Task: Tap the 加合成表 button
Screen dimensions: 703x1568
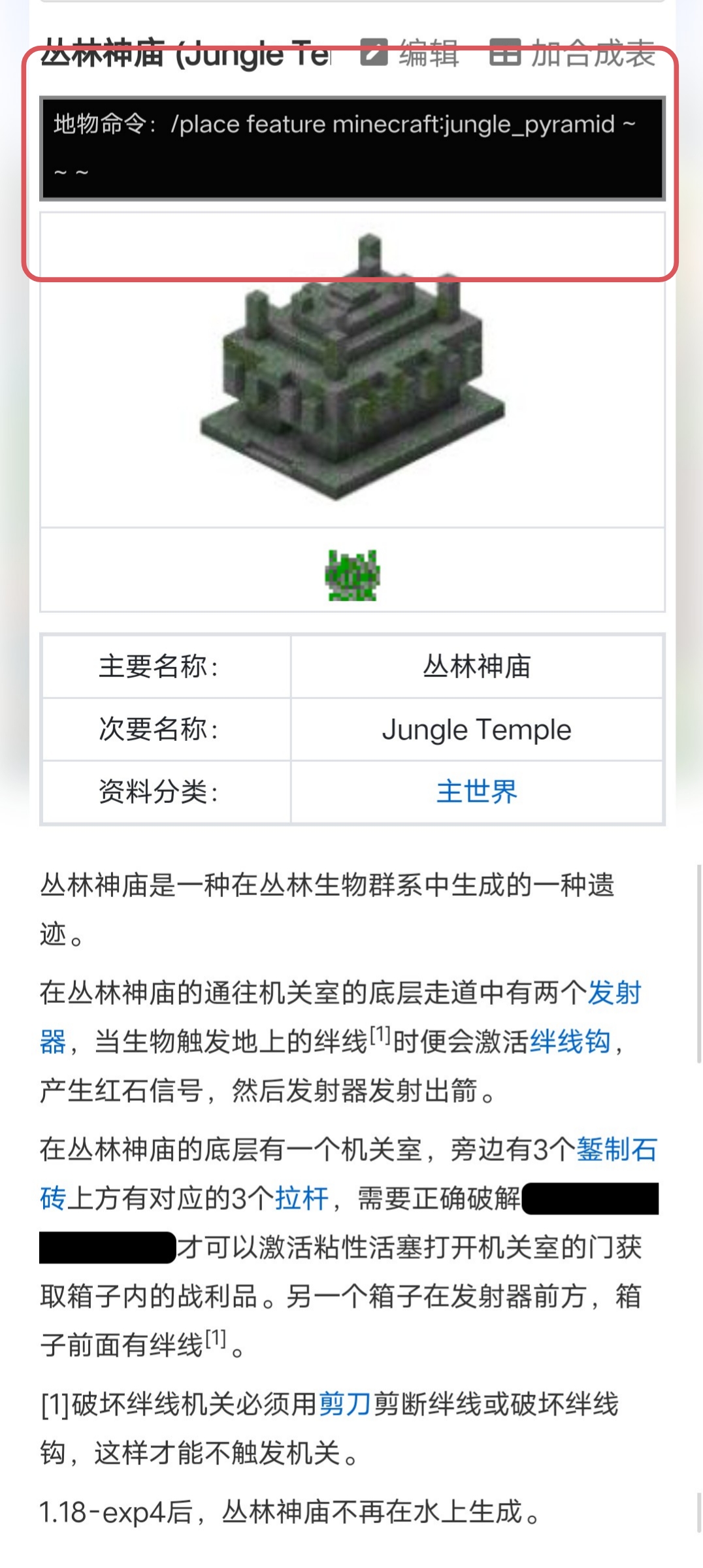Action: [x=572, y=54]
